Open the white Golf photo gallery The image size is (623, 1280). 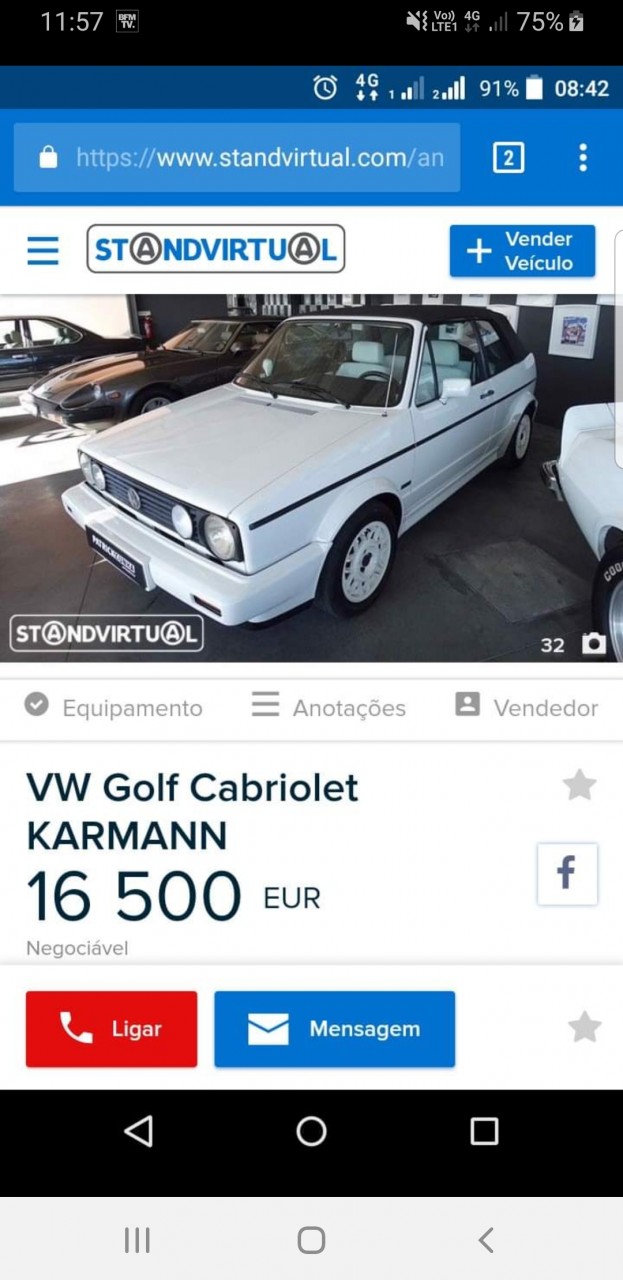(311, 478)
